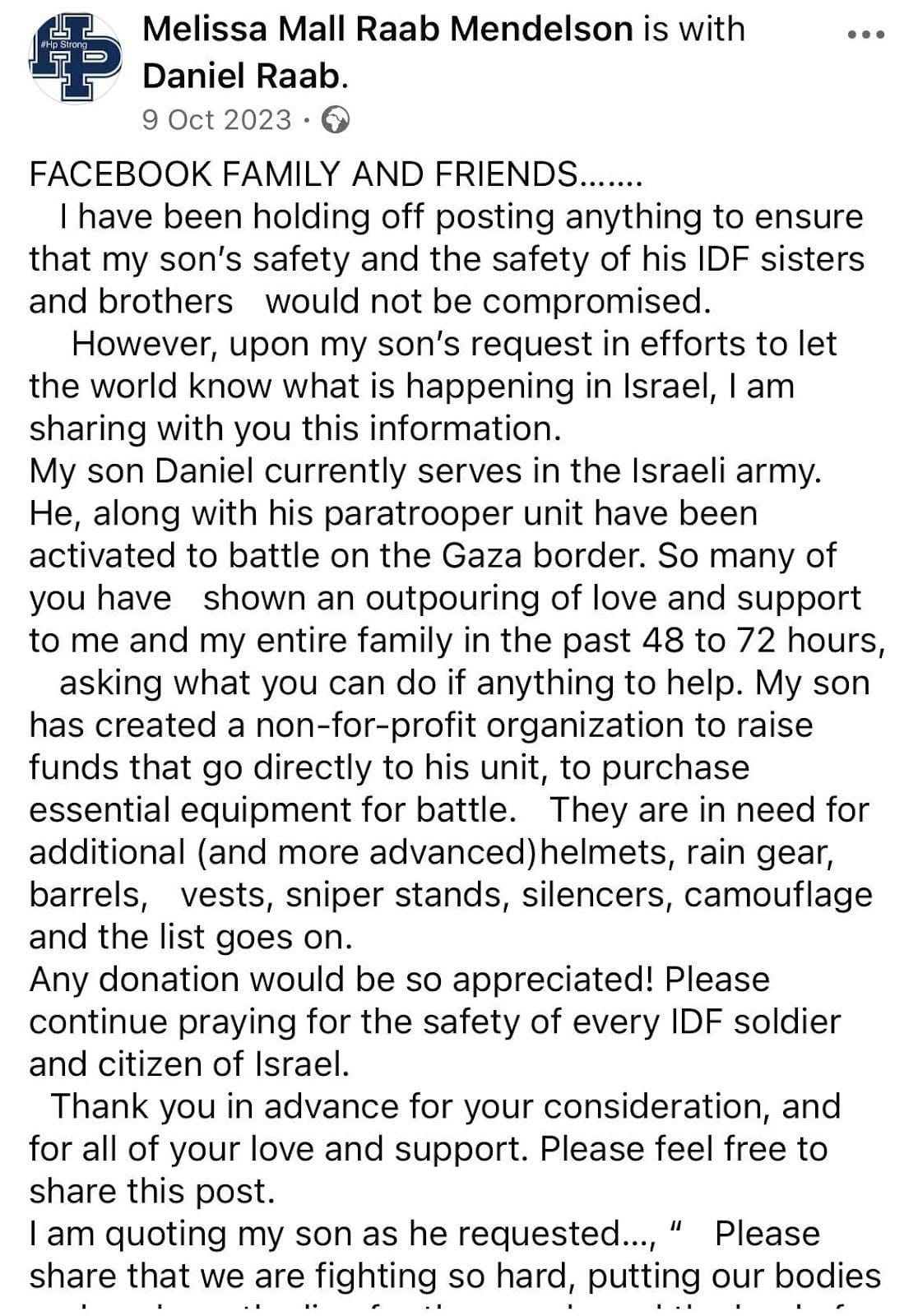The height and width of the screenshot is (1316, 918).
Task: Open Melissa Mall Raab Mendelson's profile name
Action: pos(387,30)
